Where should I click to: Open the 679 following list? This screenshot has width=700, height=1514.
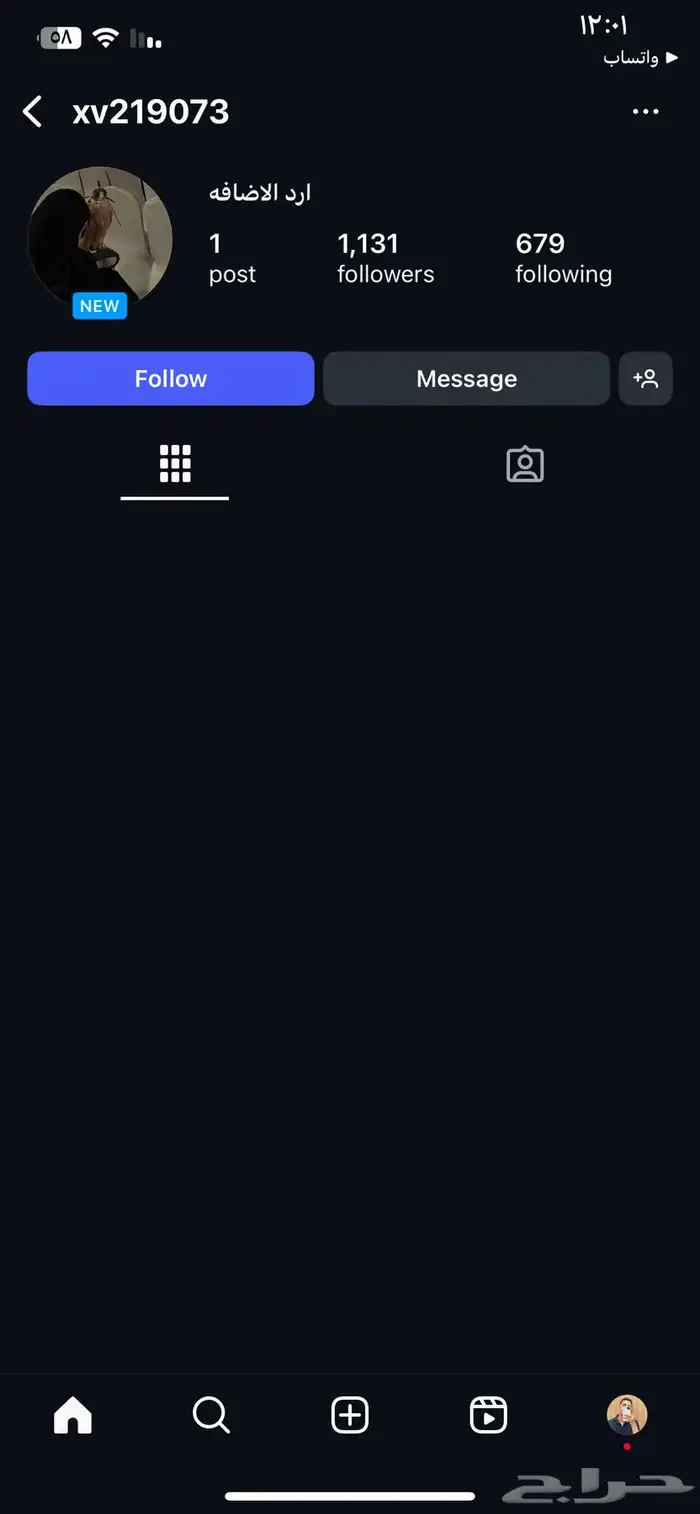563,258
